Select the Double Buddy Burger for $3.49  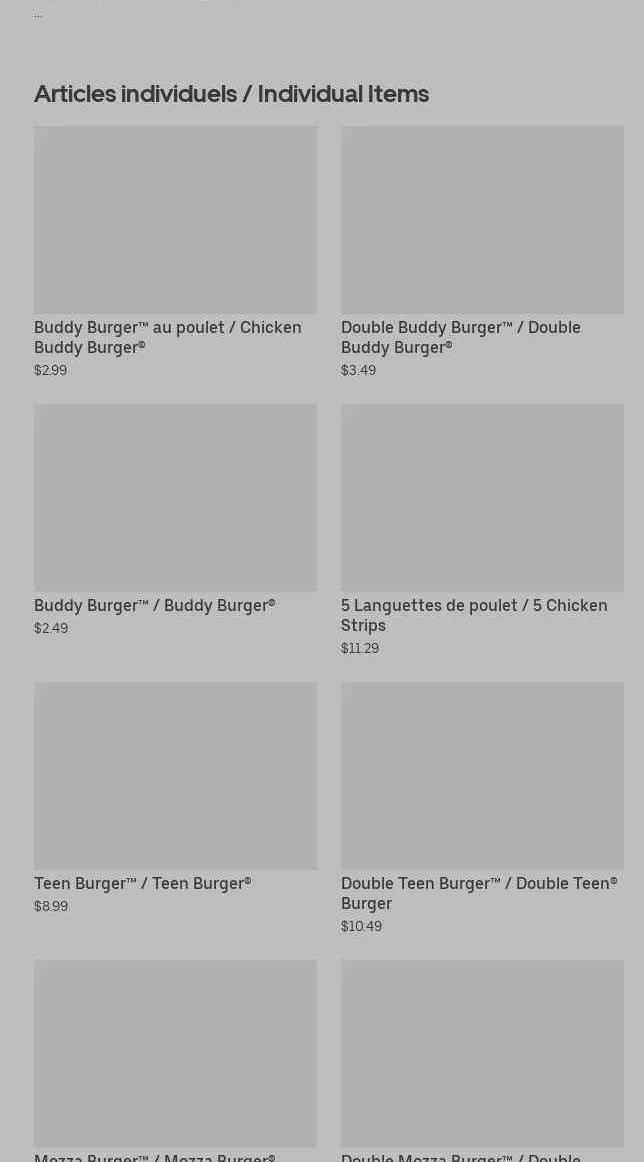point(482,252)
